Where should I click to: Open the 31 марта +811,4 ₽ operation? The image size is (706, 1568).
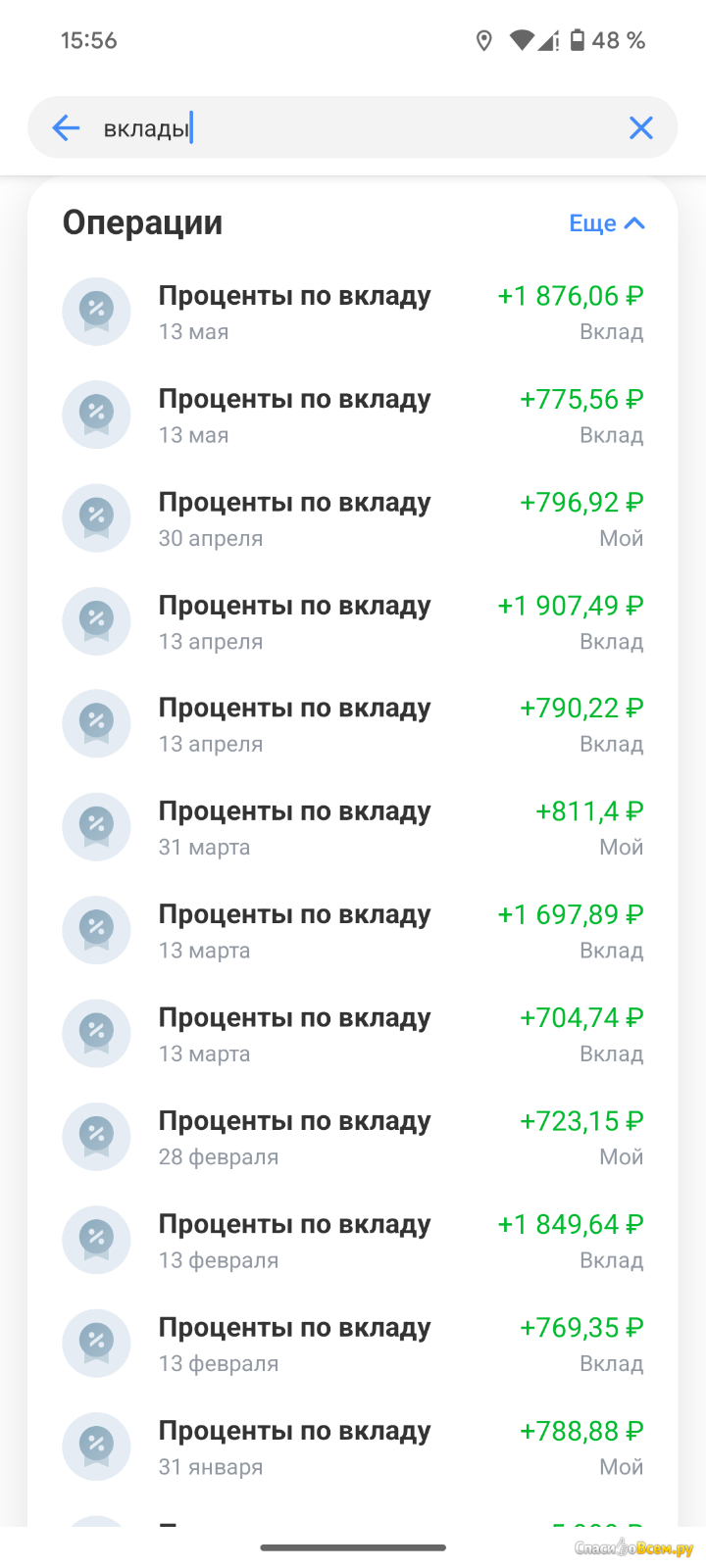(x=353, y=828)
